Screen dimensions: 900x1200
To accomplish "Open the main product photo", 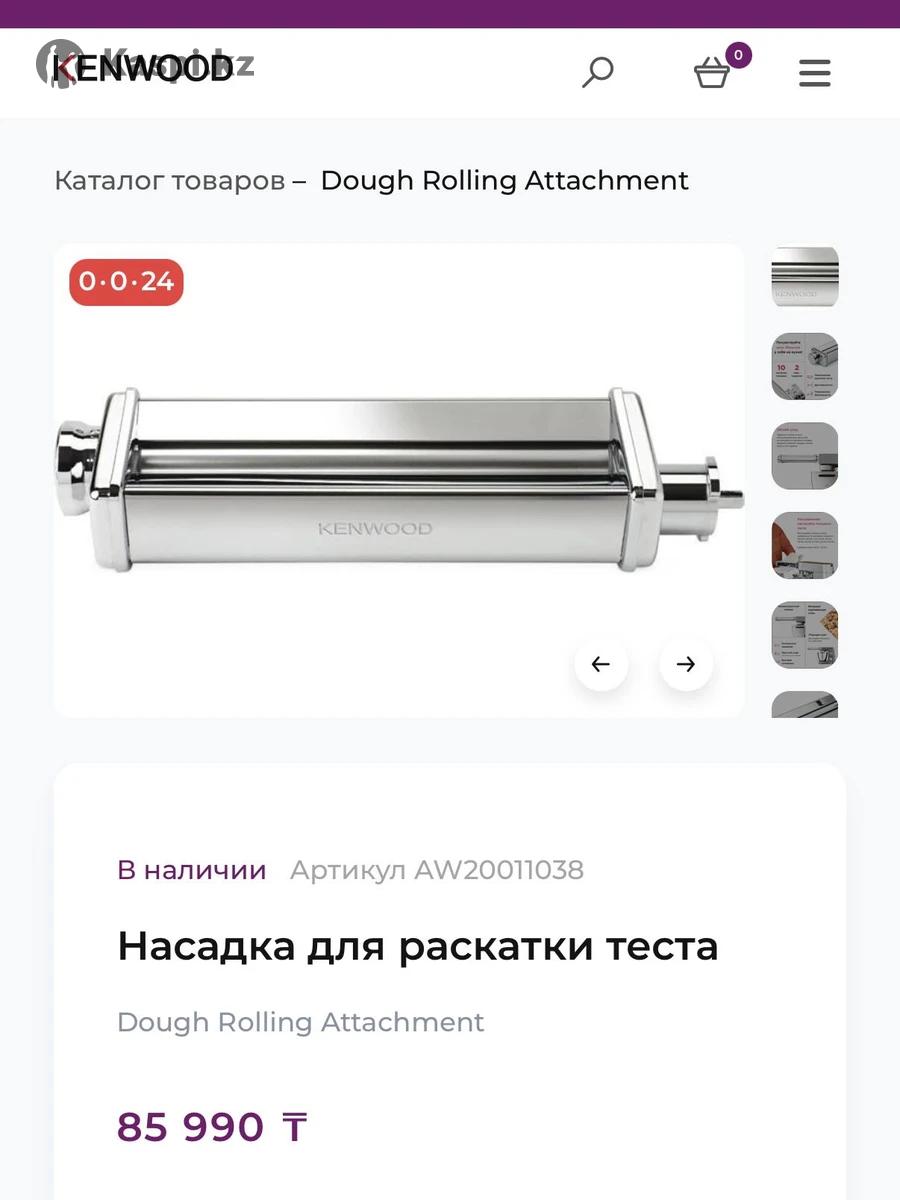I will tap(398, 480).
